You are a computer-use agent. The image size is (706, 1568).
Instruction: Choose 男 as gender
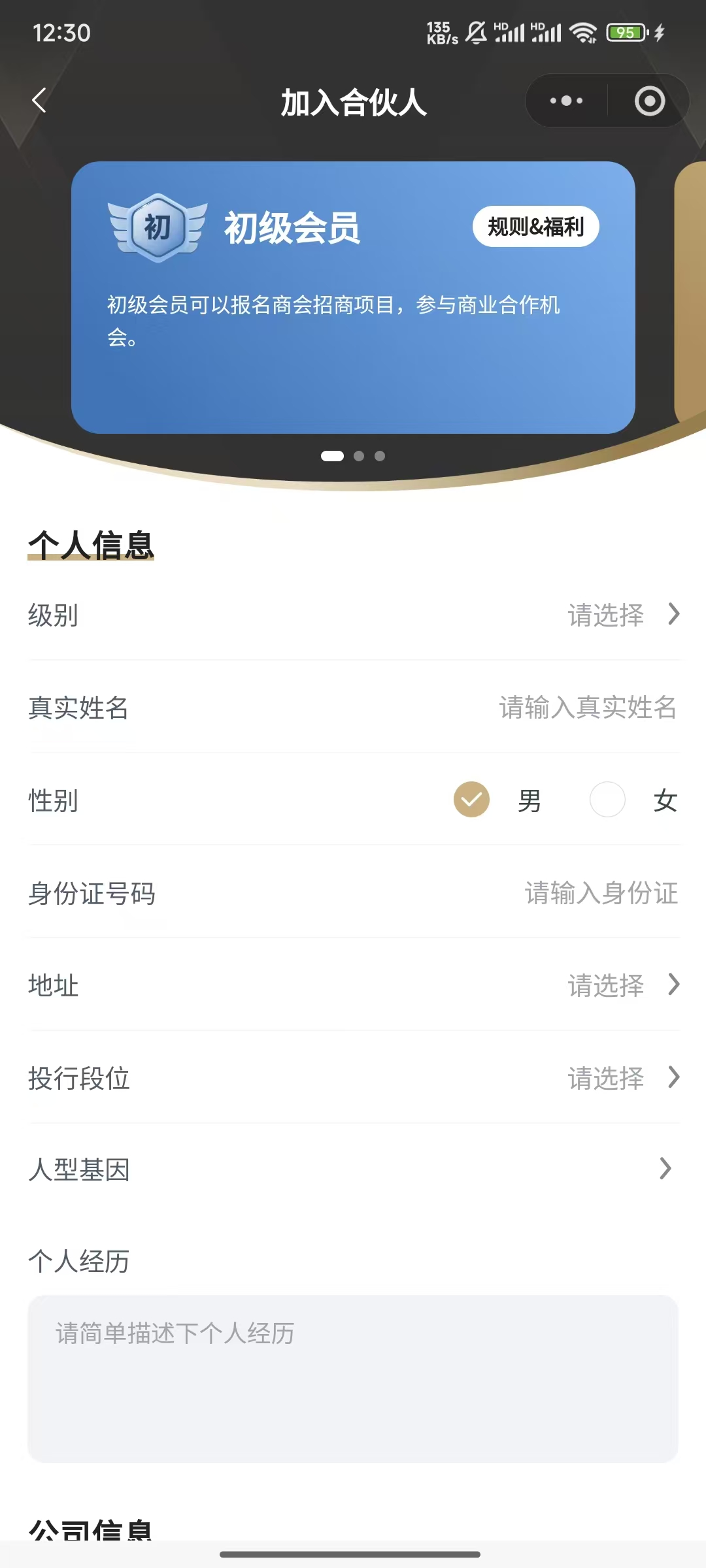point(472,800)
